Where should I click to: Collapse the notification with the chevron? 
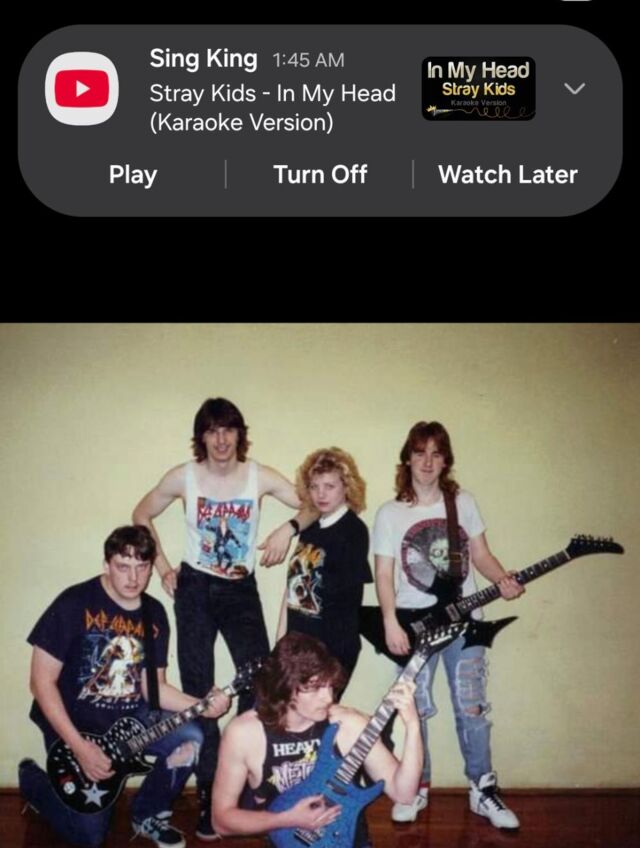[x=574, y=88]
